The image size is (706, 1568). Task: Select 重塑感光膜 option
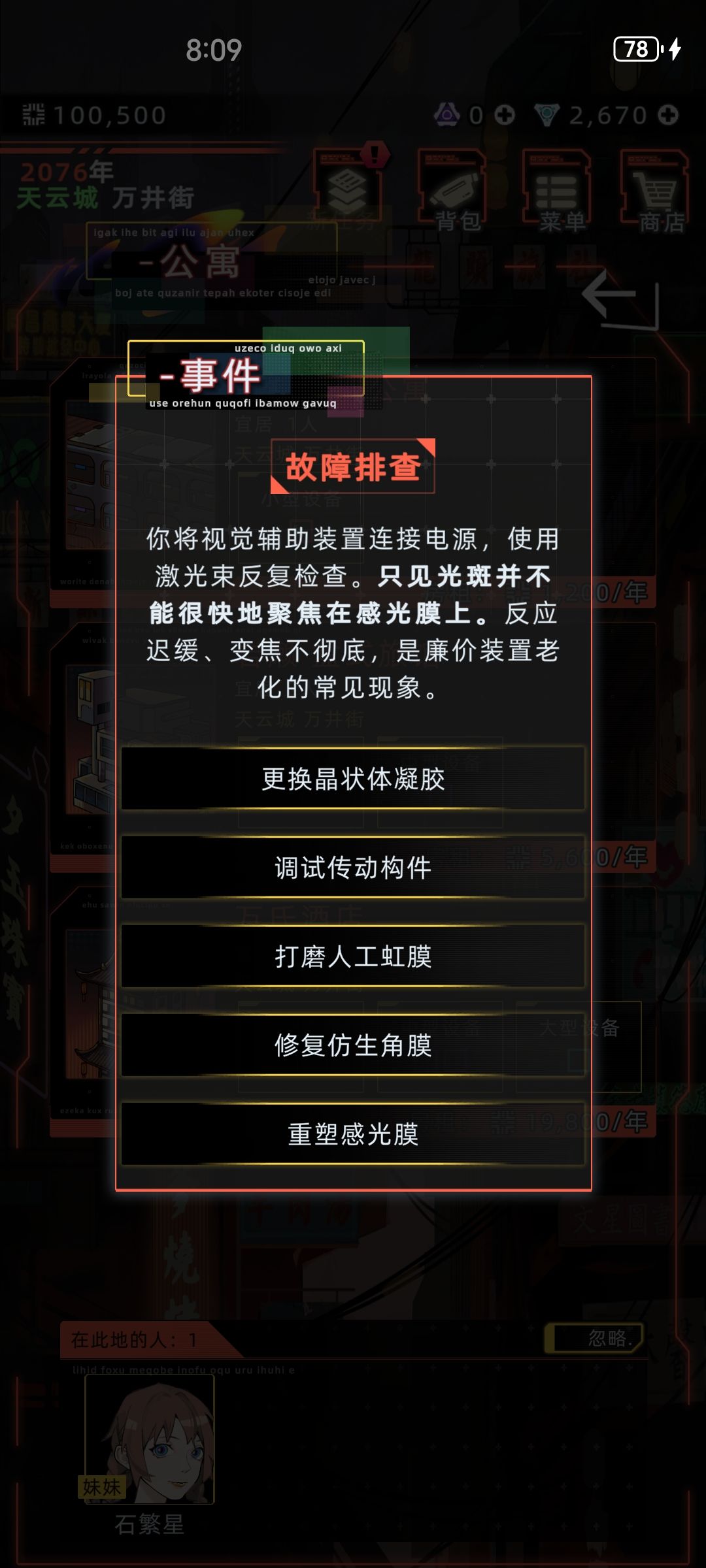[x=353, y=1135]
